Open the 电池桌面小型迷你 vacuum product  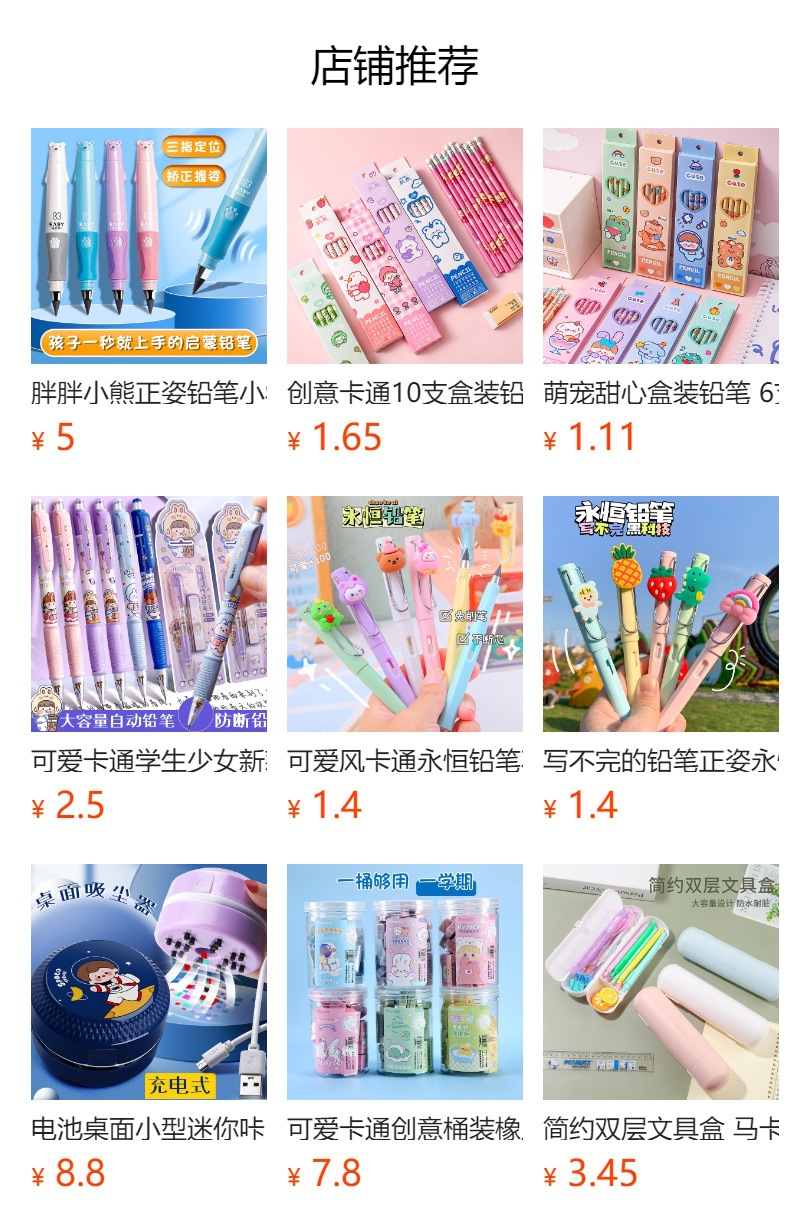pos(149,982)
